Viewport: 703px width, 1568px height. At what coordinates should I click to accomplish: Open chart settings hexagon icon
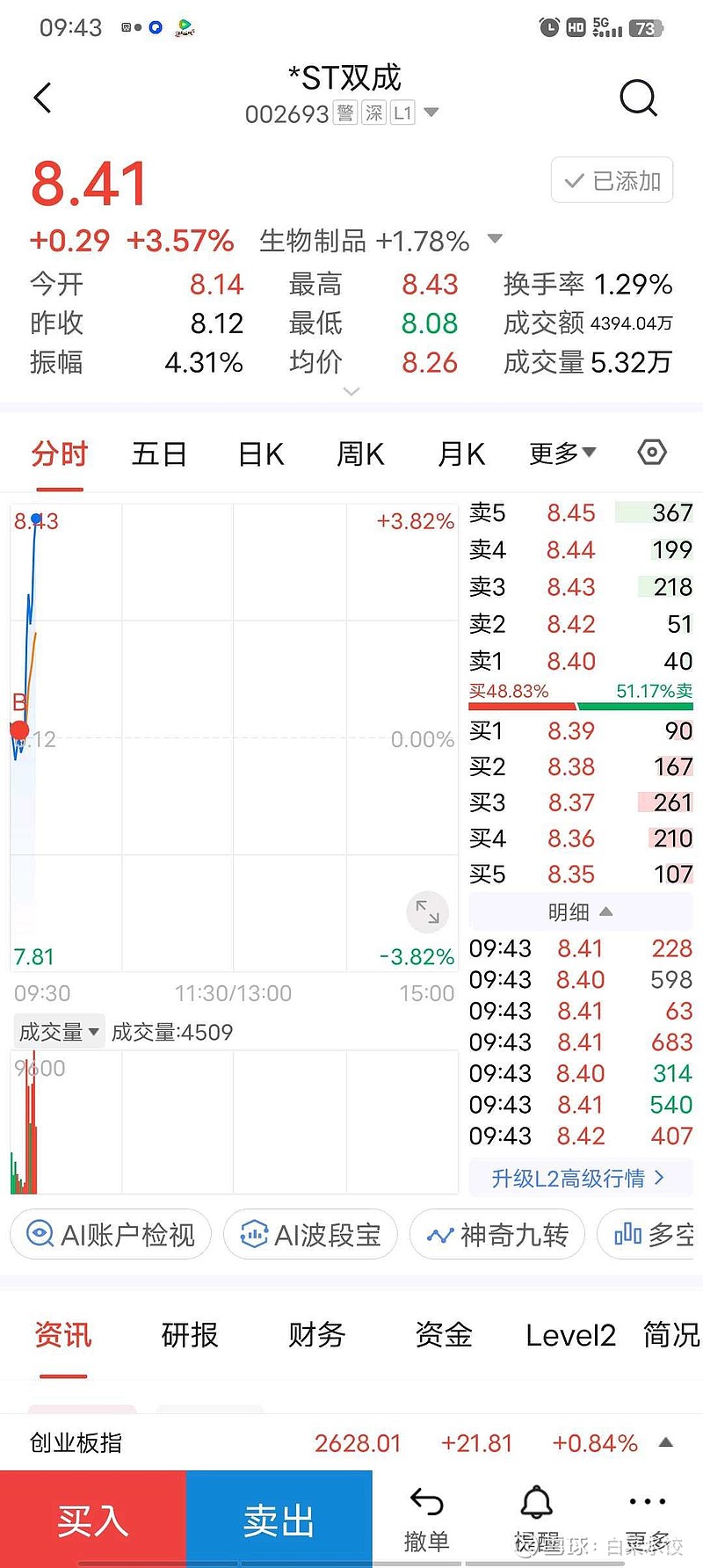652,453
